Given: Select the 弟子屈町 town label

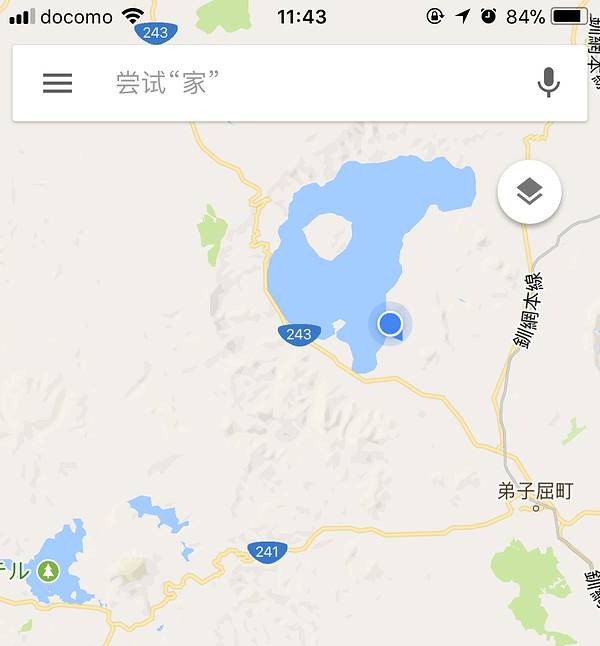Looking at the screenshot, I should 535,491.
